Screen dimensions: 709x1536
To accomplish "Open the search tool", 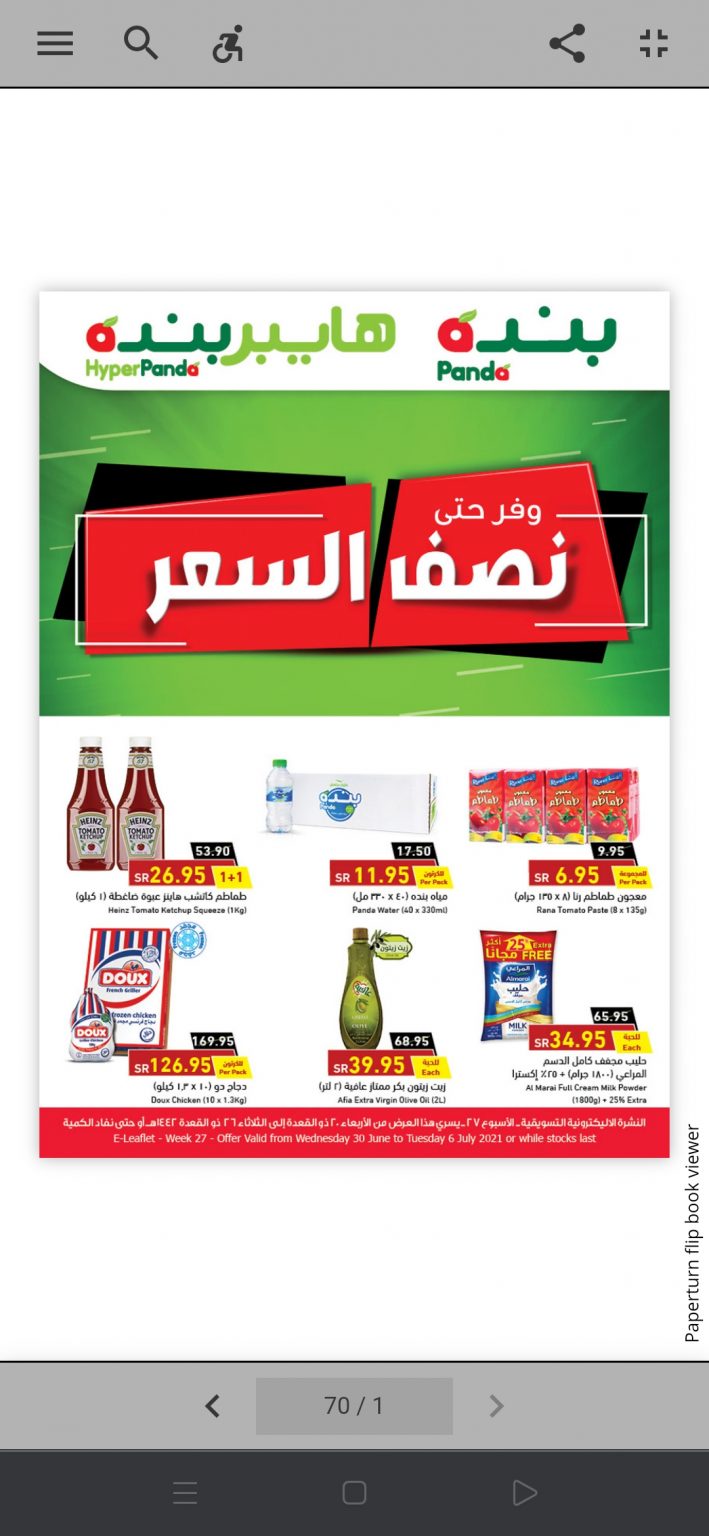I will [141, 44].
